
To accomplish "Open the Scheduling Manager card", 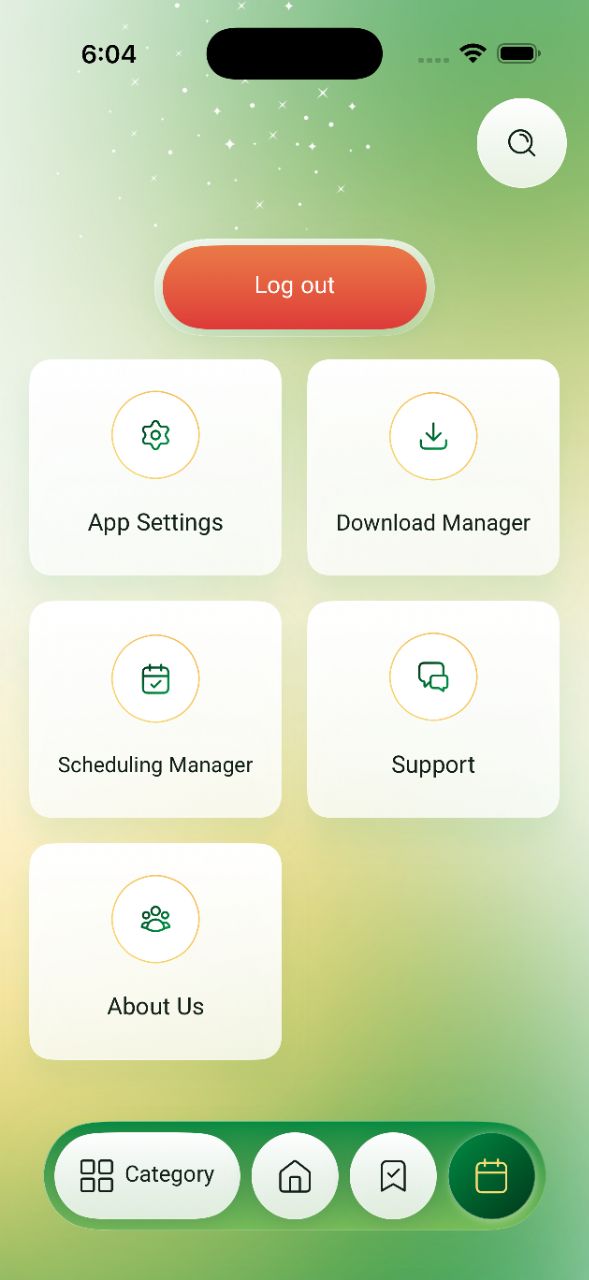I will coord(155,709).
